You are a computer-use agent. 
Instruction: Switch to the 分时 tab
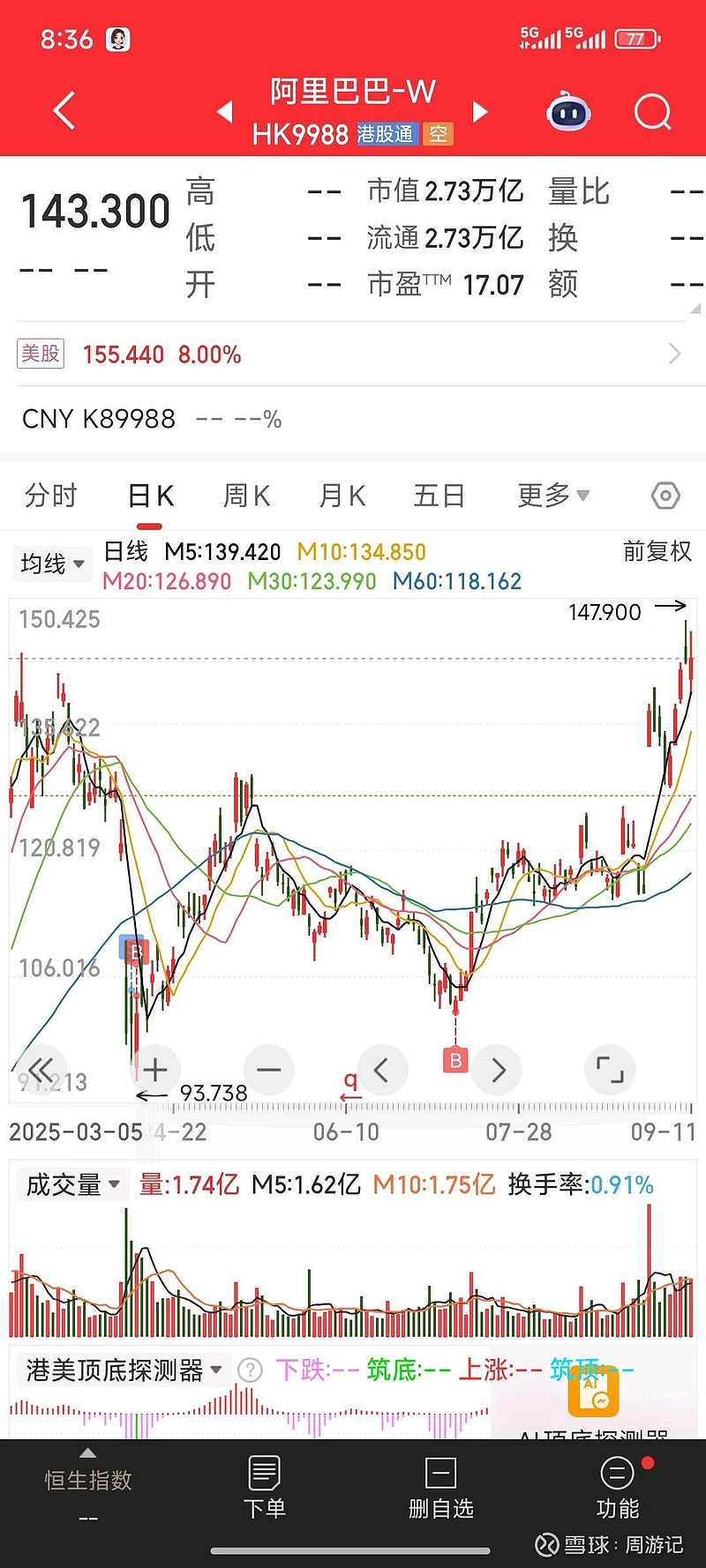tap(50, 496)
